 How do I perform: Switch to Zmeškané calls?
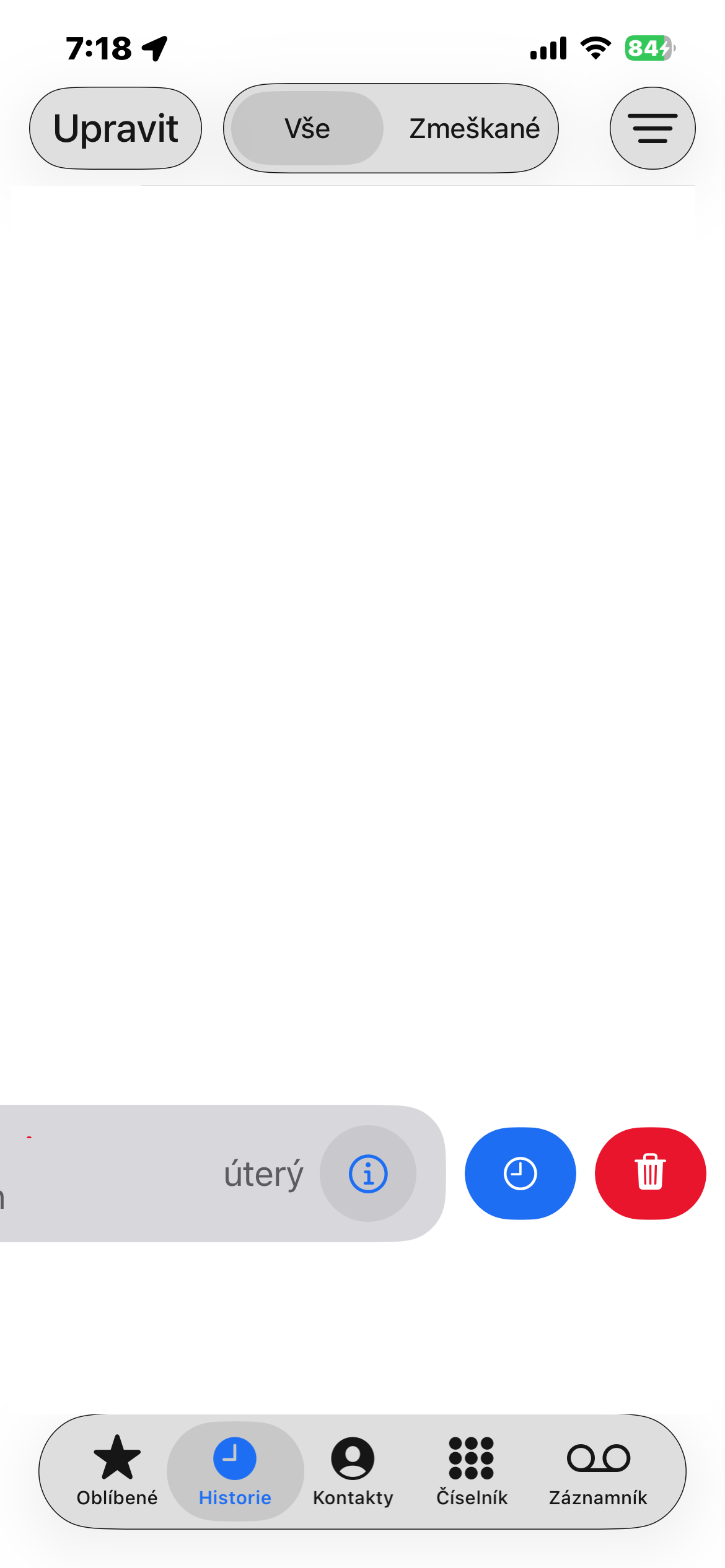pyautogui.click(x=474, y=128)
